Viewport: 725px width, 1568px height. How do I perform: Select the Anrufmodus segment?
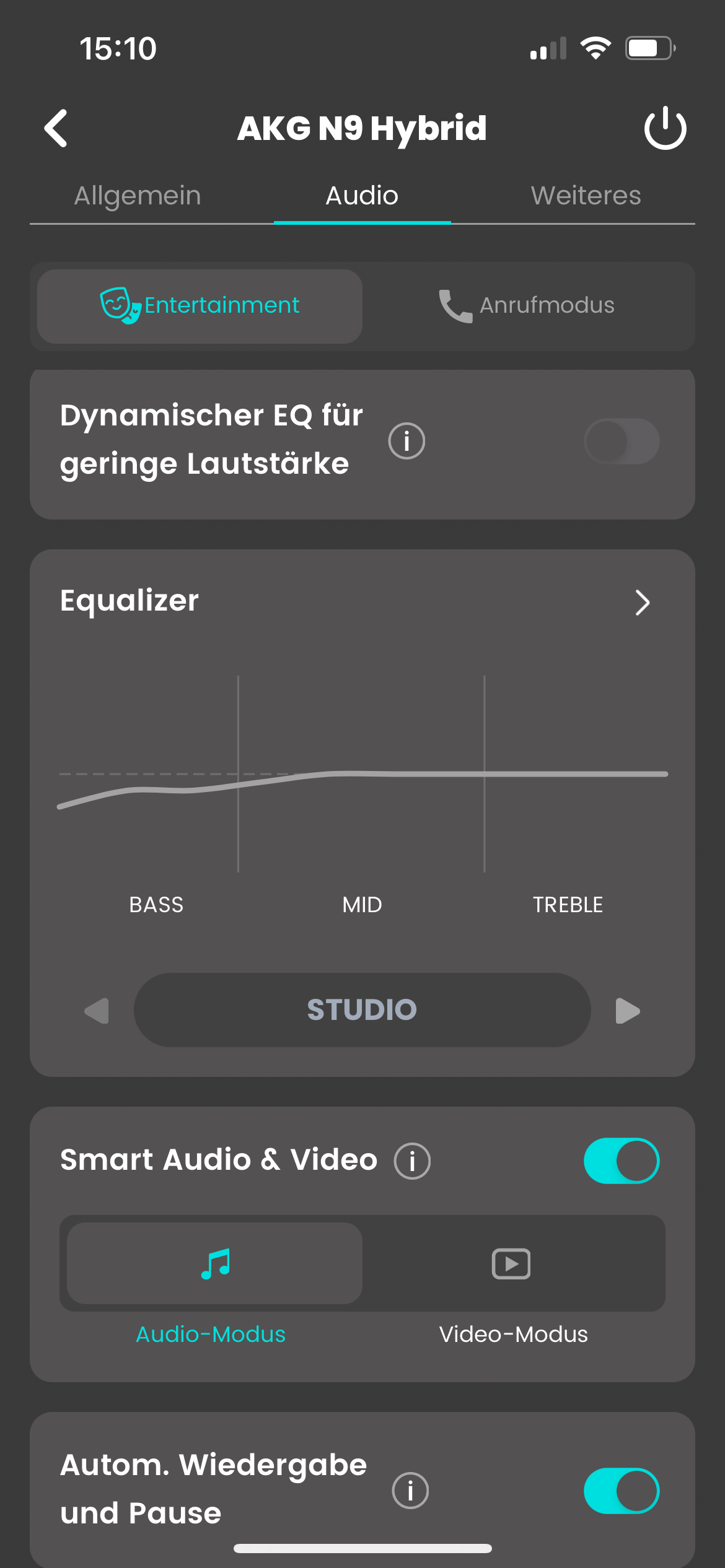[x=527, y=306]
